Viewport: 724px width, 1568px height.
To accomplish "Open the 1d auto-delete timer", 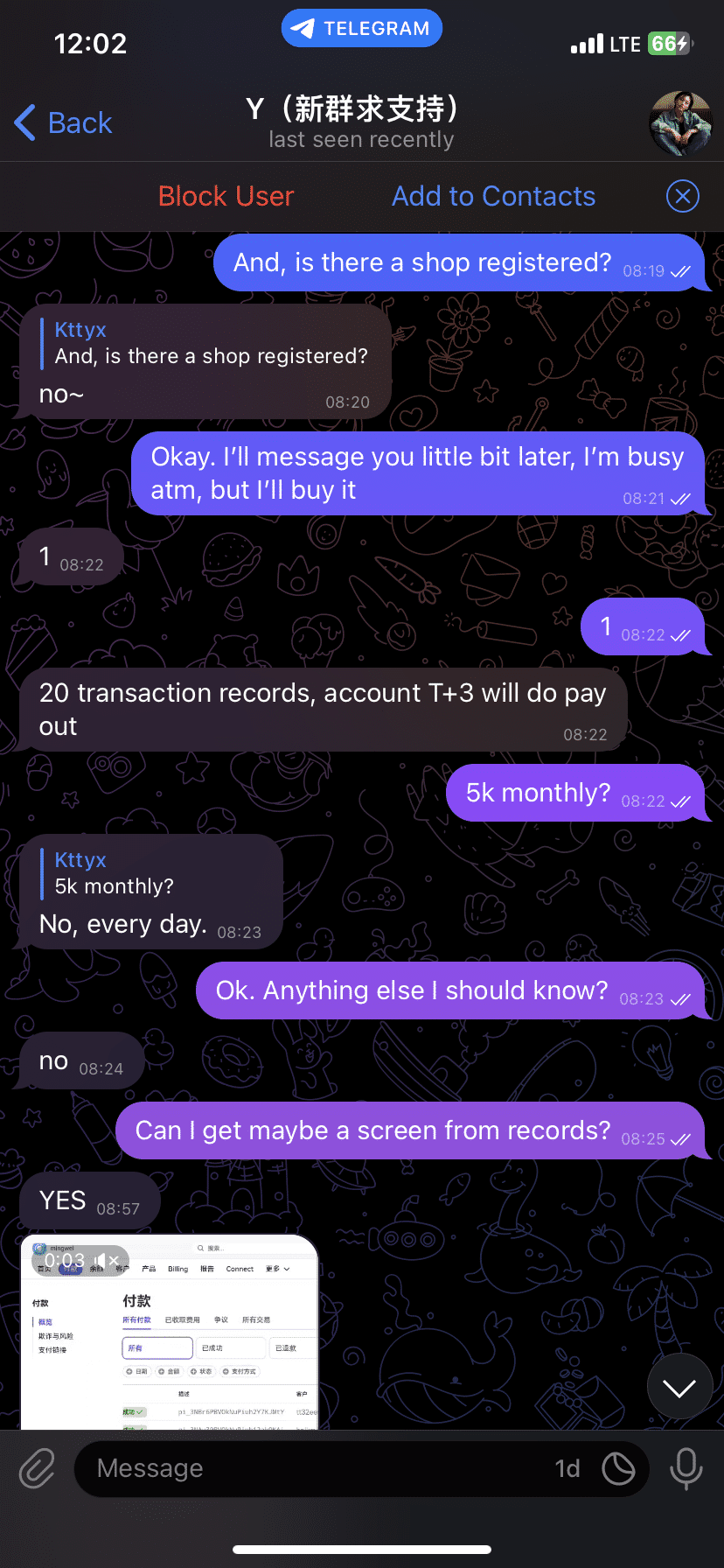I will [567, 1468].
